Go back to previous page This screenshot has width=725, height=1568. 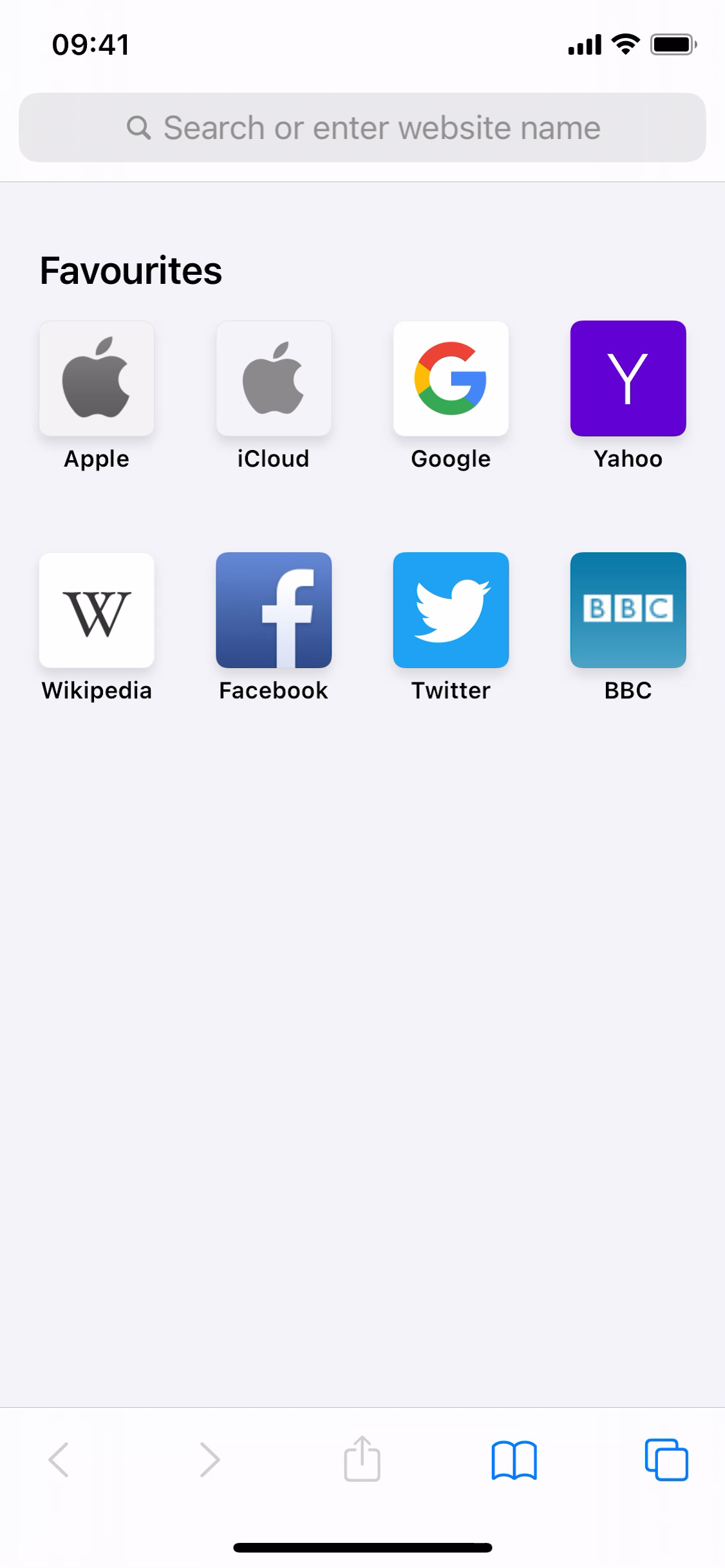(x=59, y=1459)
